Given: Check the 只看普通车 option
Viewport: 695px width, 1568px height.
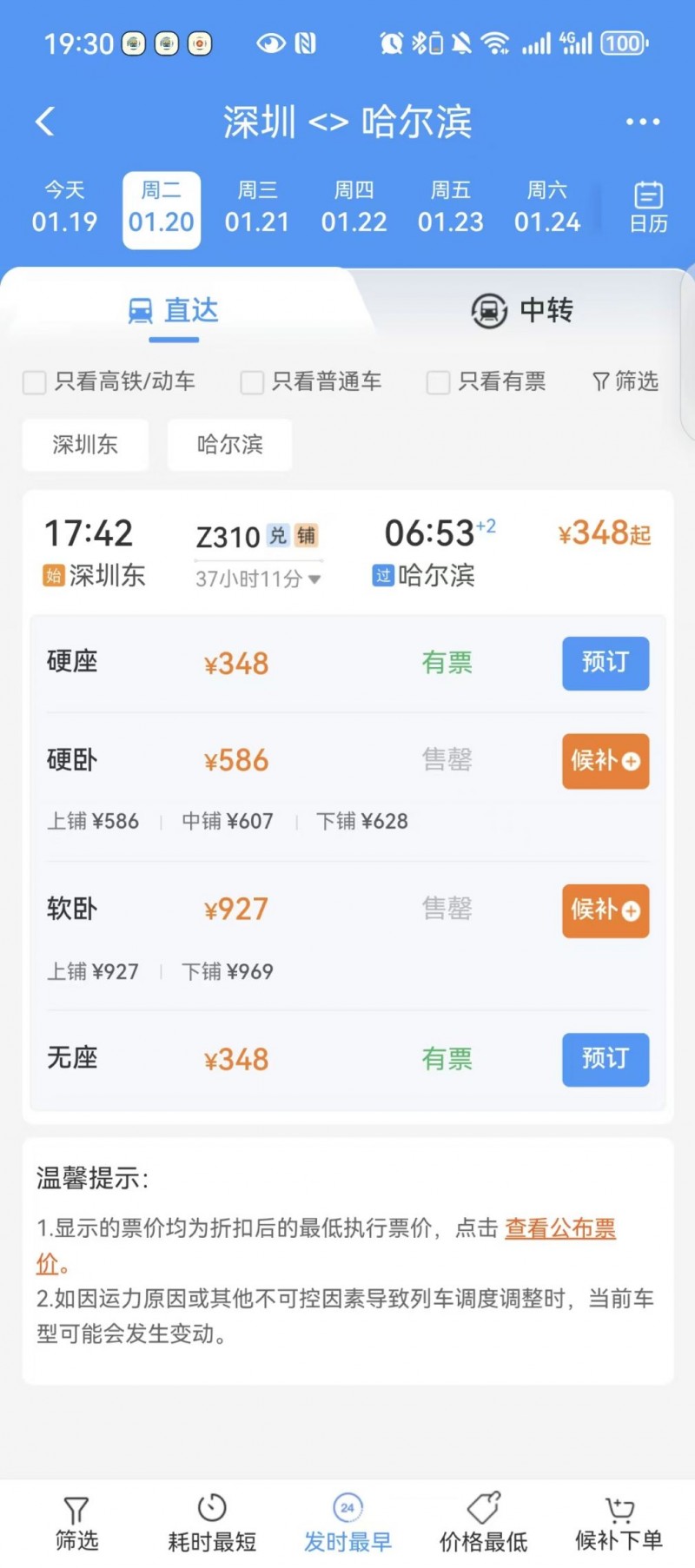Looking at the screenshot, I should click(x=251, y=382).
